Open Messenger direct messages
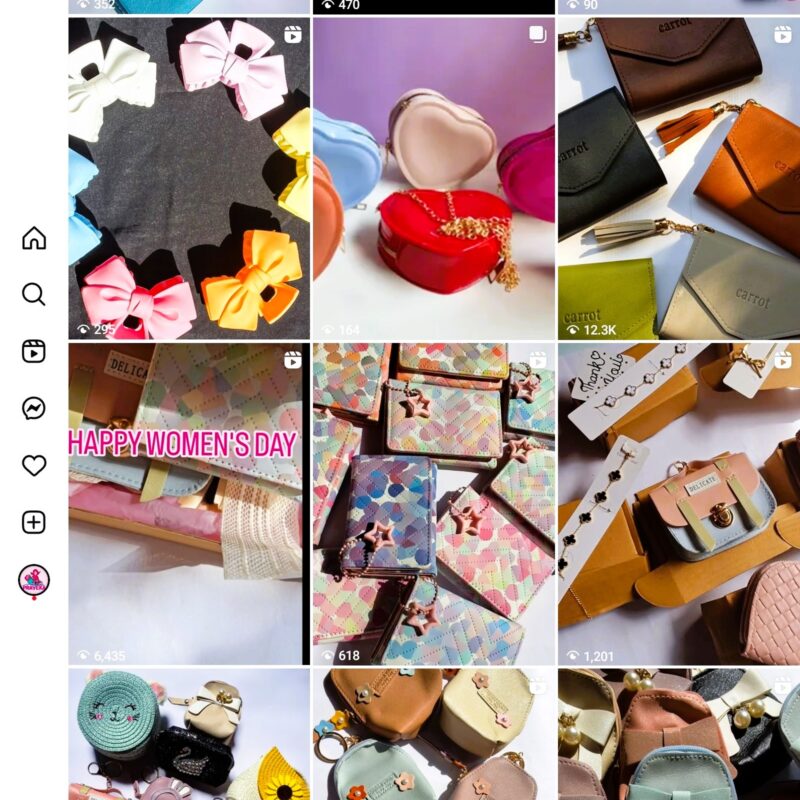Image resolution: width=800 pixels, height=800 pixels. 34,408
